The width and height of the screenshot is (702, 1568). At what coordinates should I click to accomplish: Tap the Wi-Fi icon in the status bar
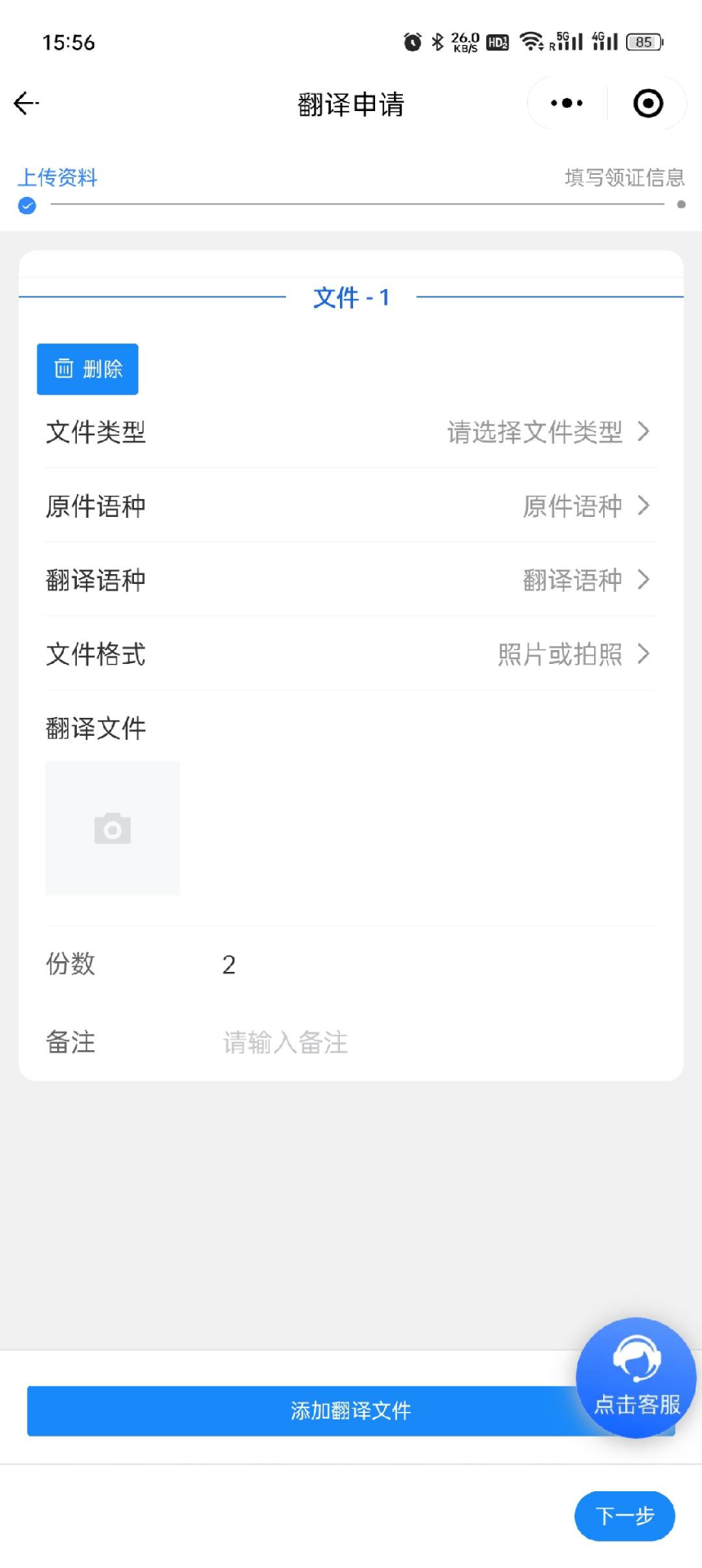coord(532,42)
